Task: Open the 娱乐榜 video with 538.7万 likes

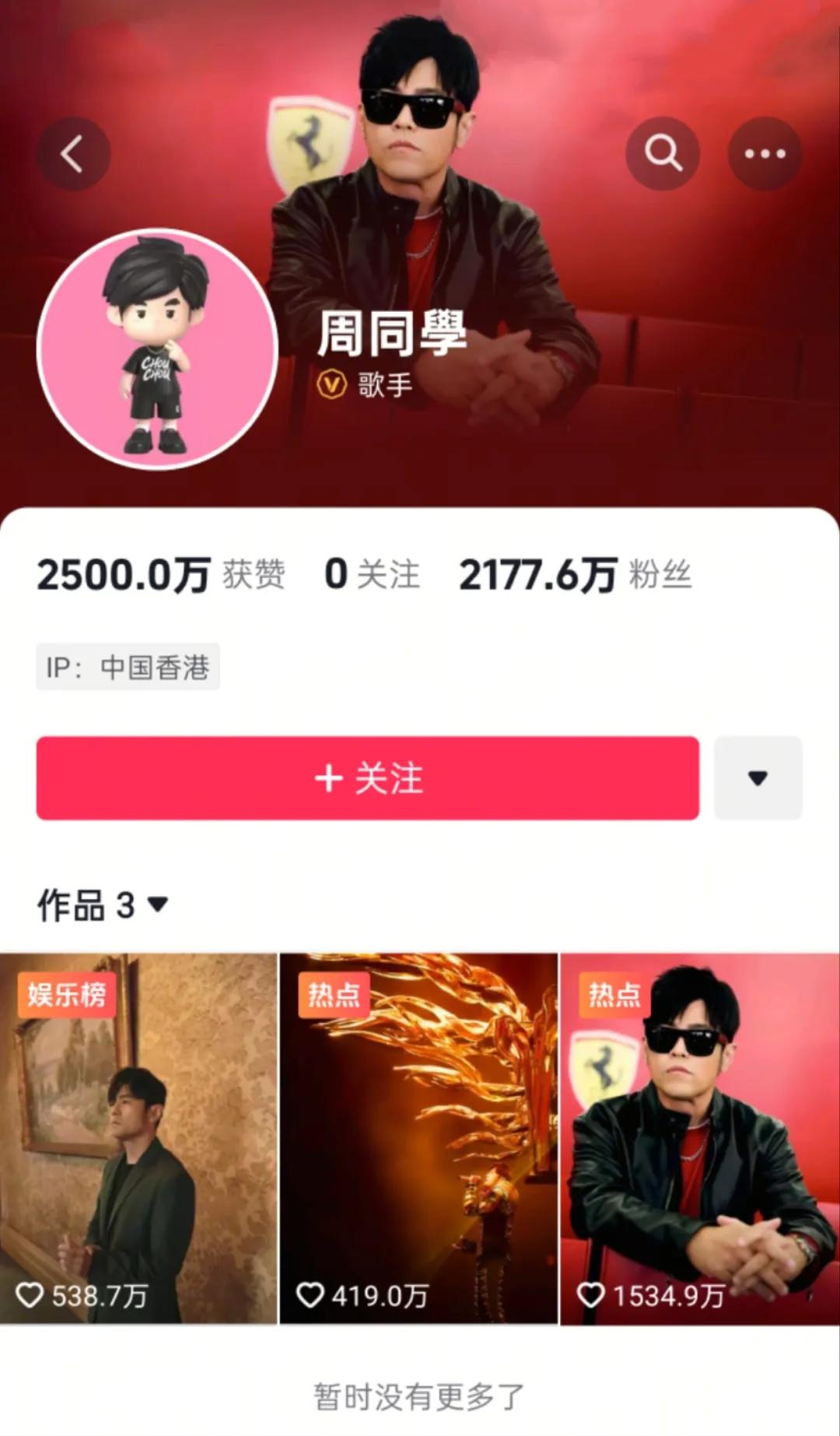Action: 138,1138
